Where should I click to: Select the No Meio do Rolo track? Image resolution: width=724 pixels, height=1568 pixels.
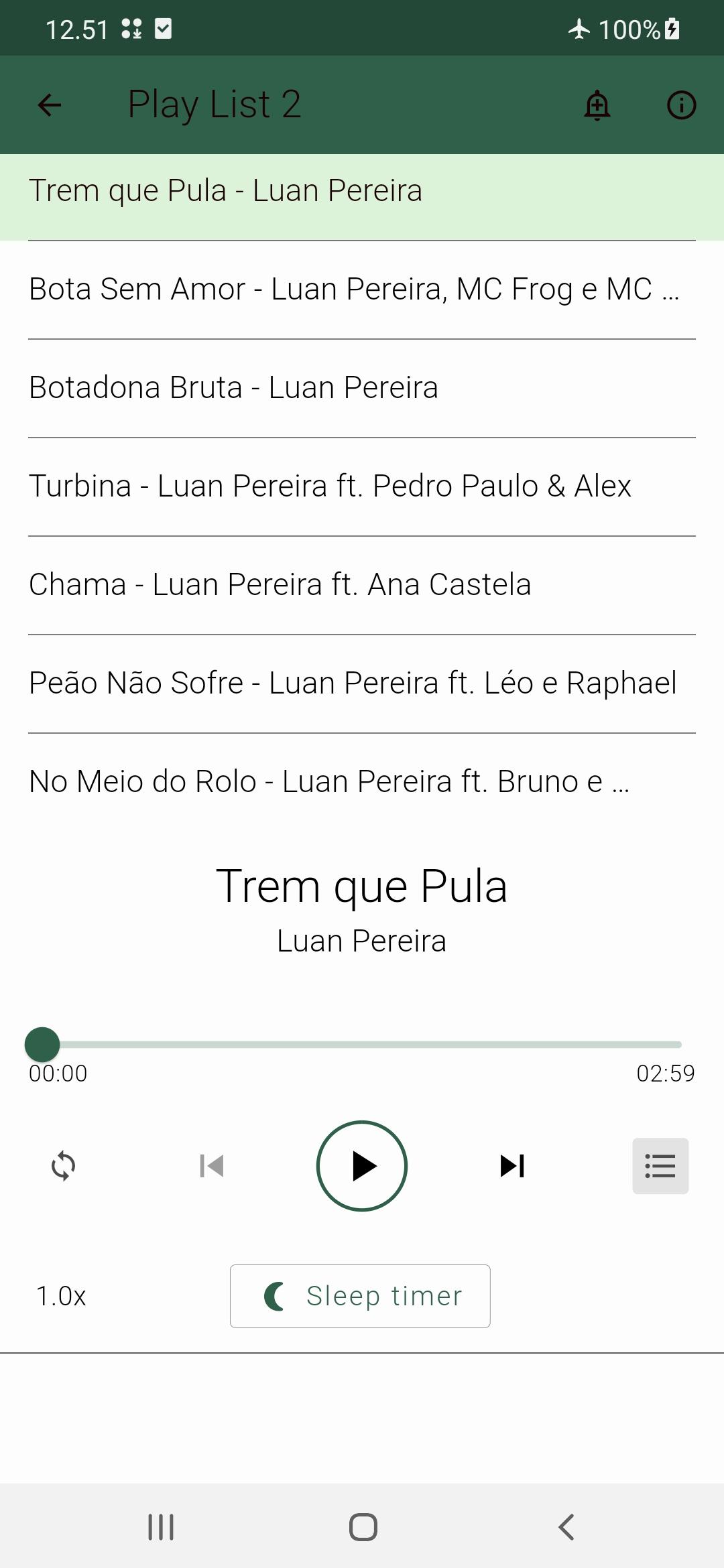click(x=362, y=781)
